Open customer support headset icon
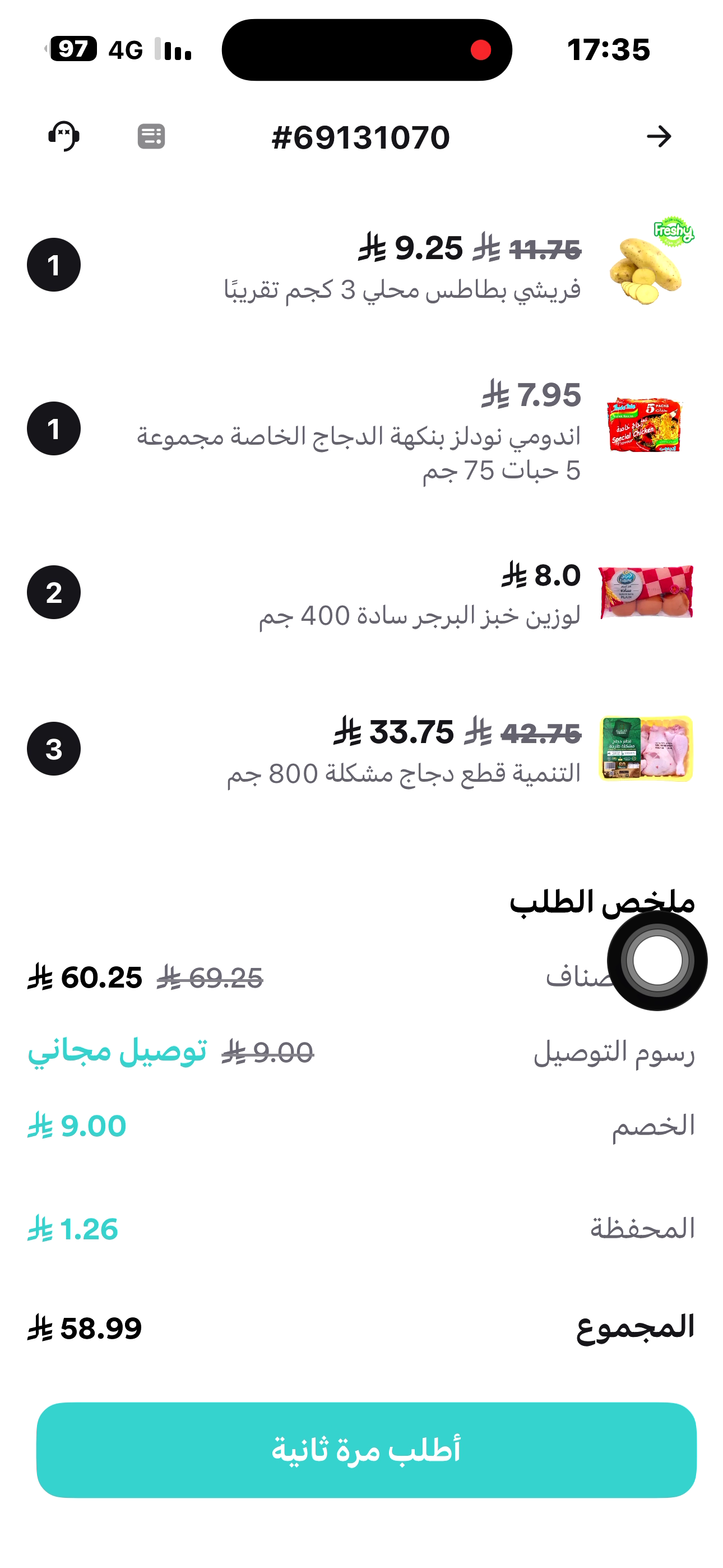The width and height of the screenshot is (723, 1568). click(64, 136)
